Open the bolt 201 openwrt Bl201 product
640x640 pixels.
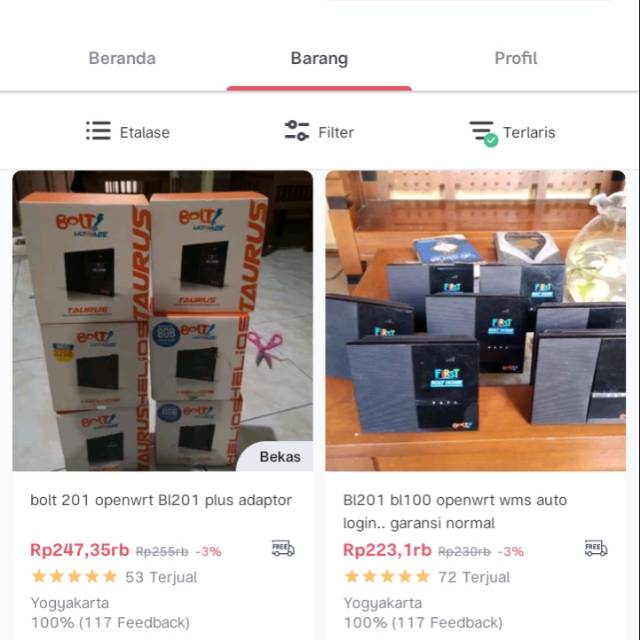[x=162, y=320]
